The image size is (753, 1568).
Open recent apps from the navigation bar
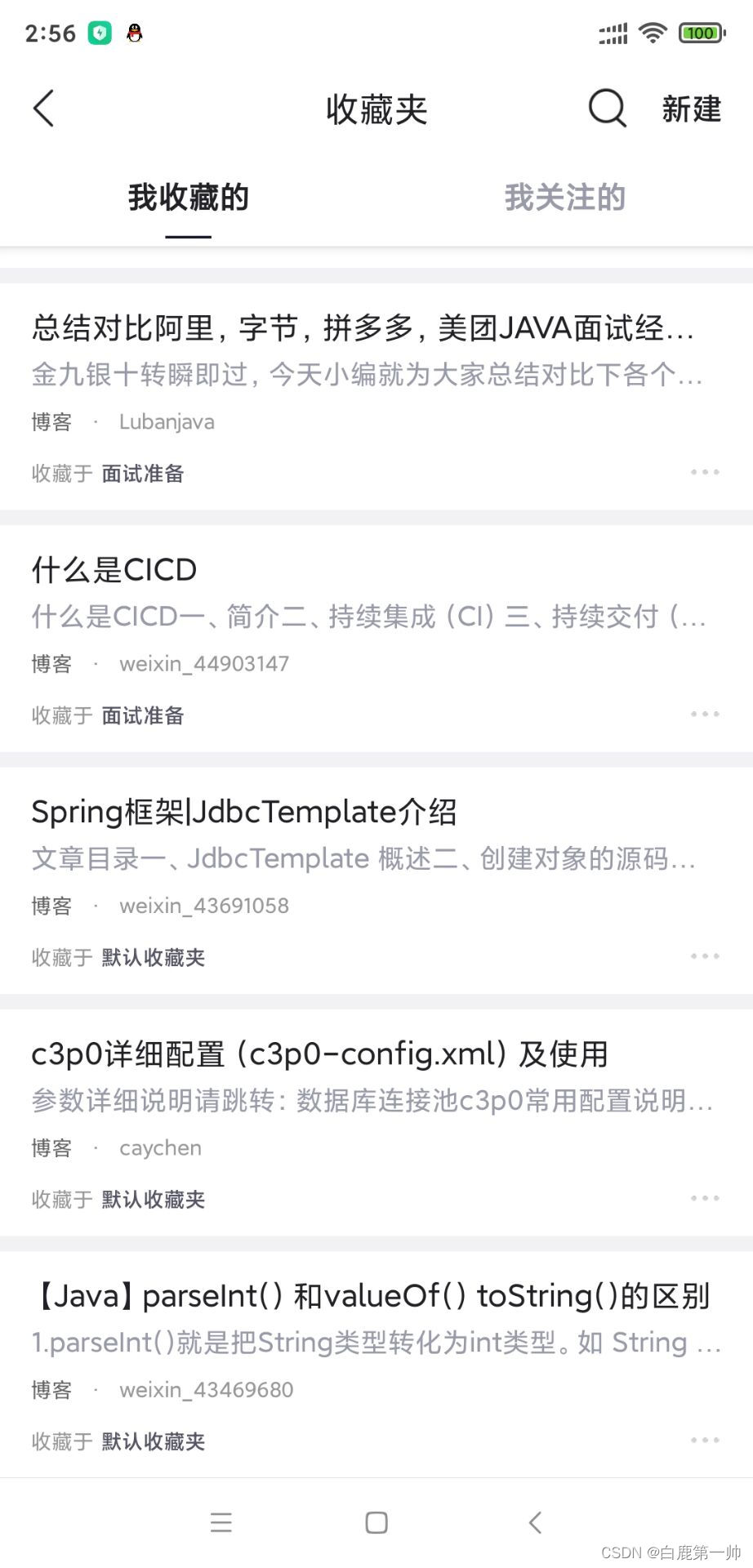pyautogui.click(x=221, y=1522)
